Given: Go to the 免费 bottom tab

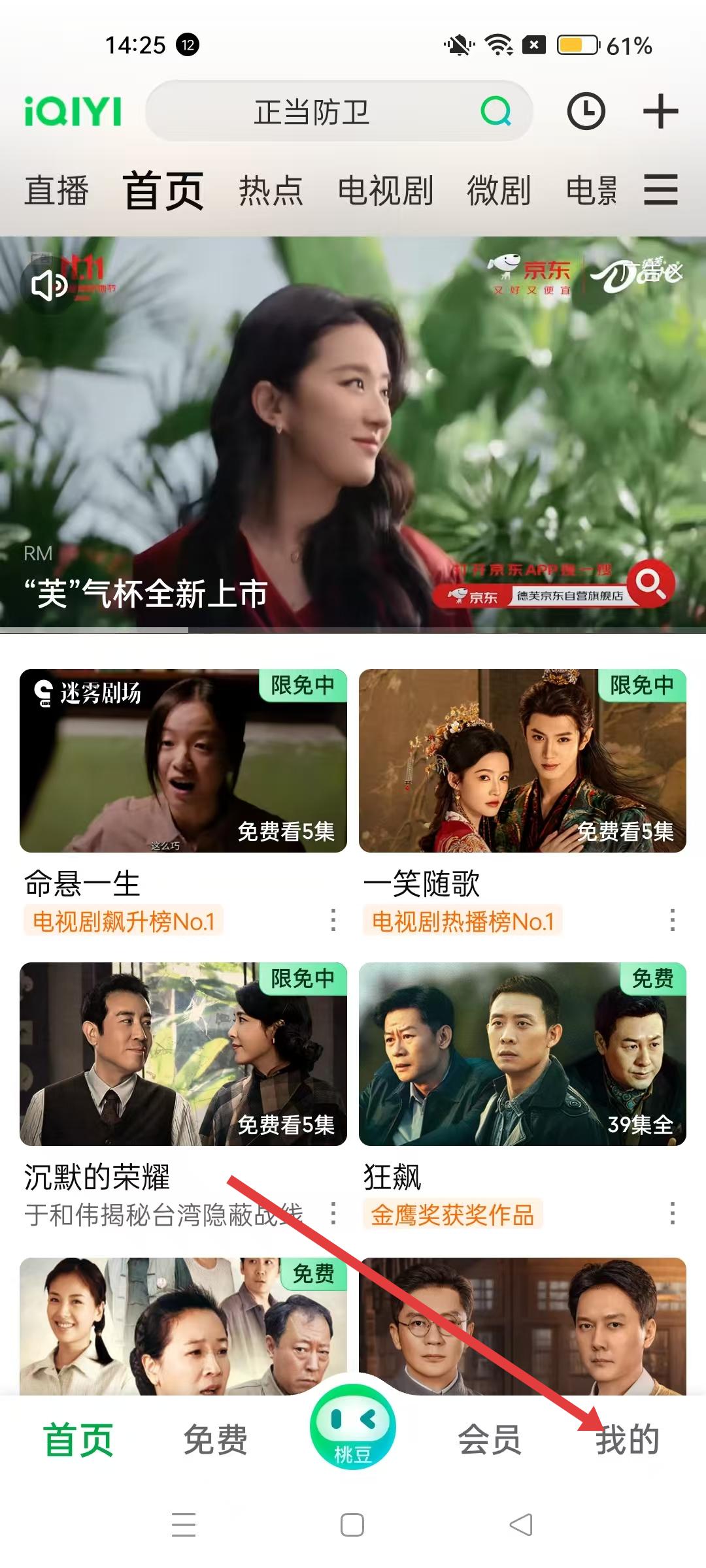Looking at the screenshot, I should tap(215, 1440).
